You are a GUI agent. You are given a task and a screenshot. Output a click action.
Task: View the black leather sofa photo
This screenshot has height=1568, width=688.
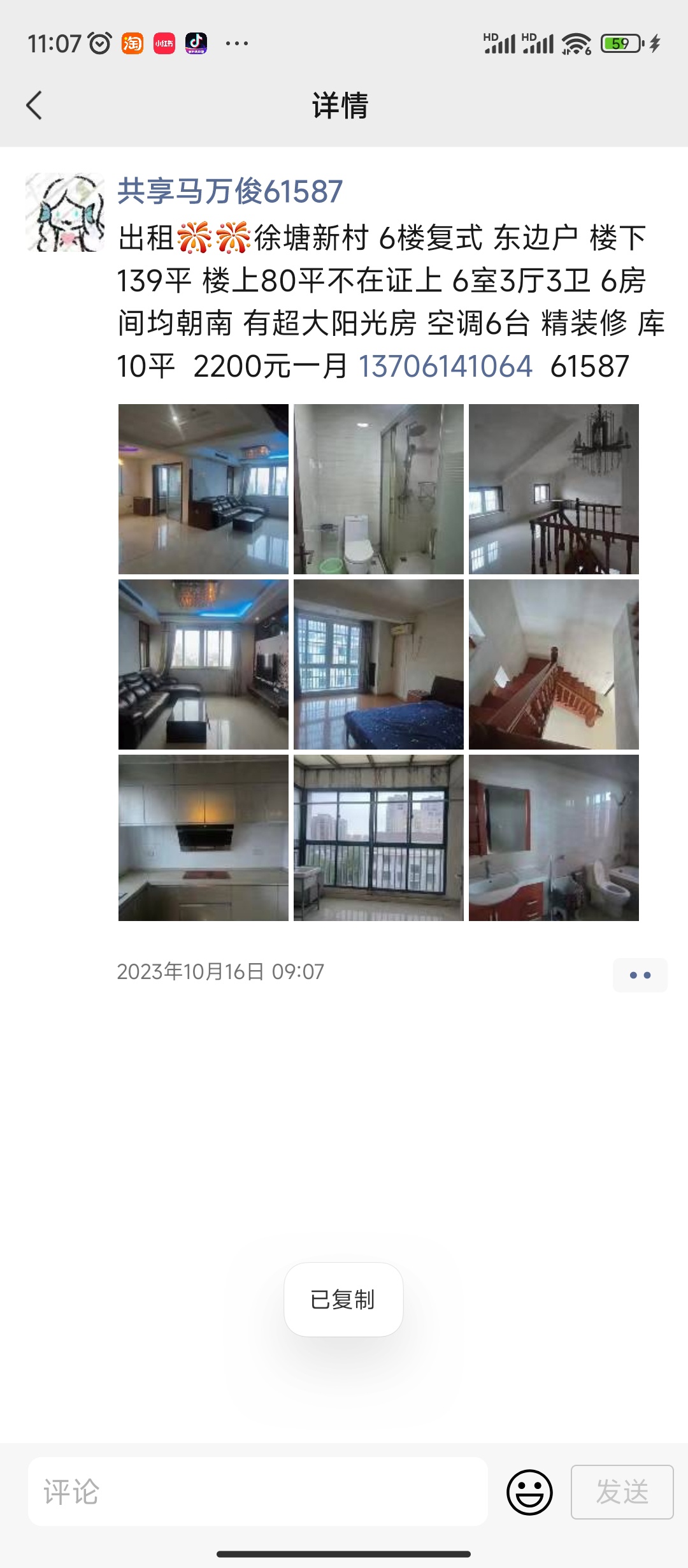click(x=203, y=664)
